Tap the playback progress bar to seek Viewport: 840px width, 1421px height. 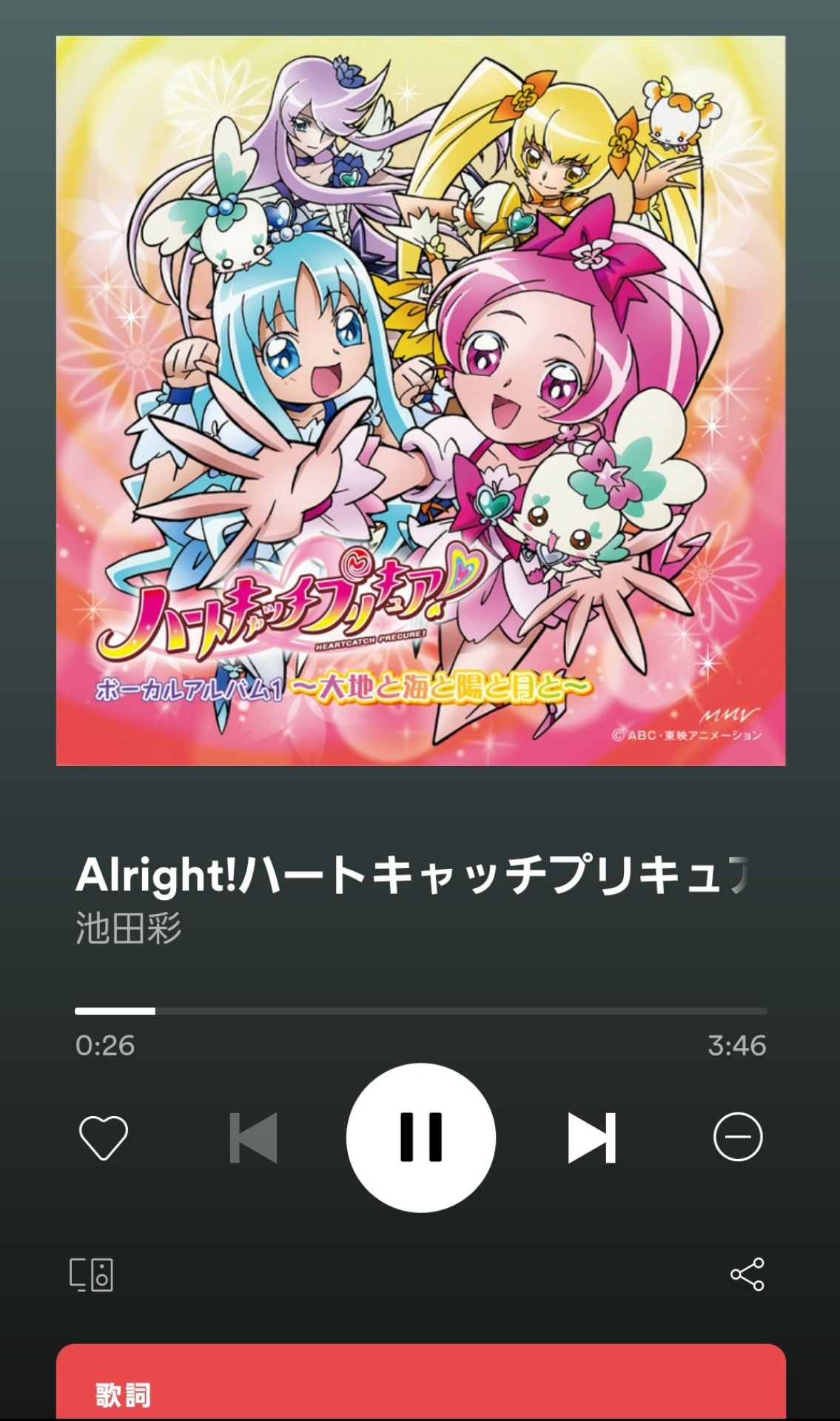click(x=420, y=1010)
